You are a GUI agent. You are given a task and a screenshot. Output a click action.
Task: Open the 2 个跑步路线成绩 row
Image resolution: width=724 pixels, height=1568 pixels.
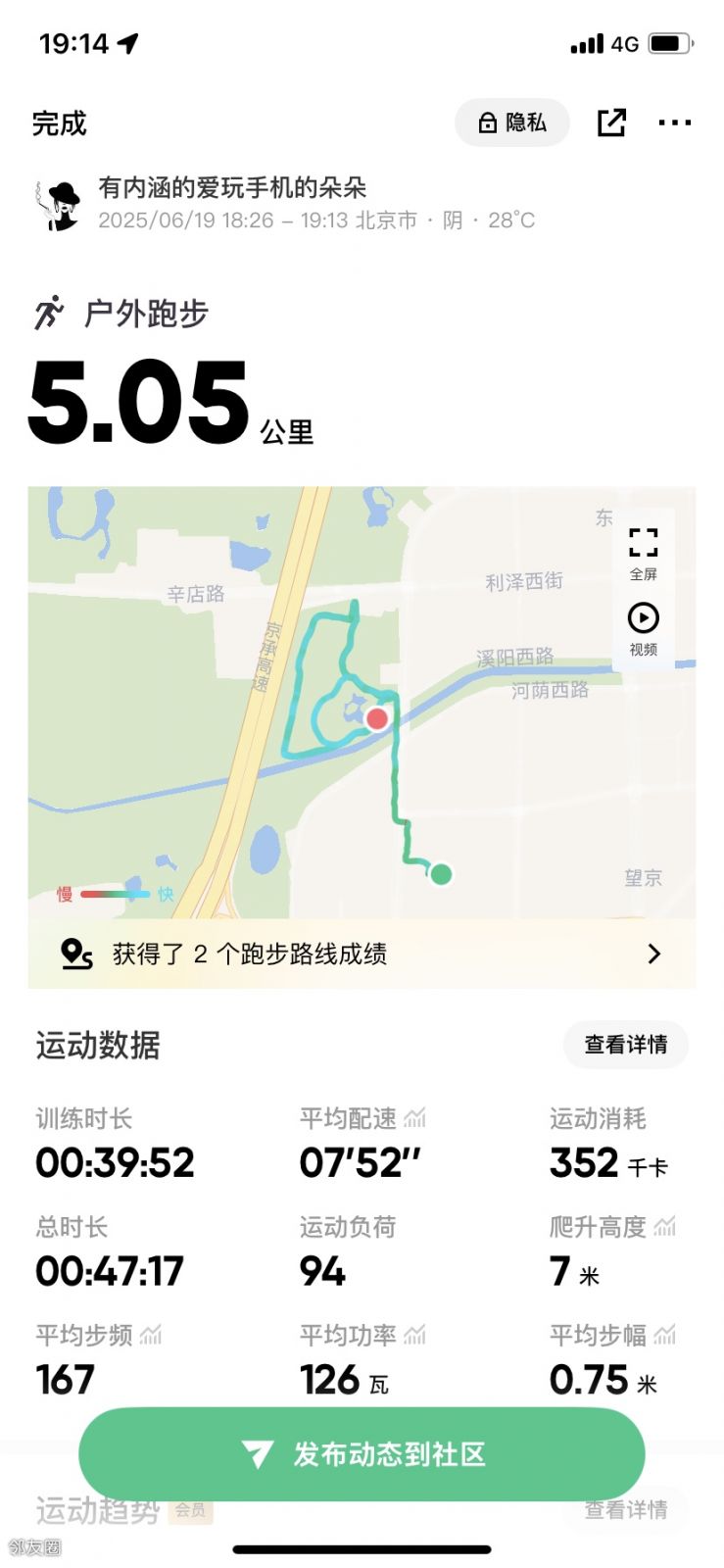pos(362,954)
